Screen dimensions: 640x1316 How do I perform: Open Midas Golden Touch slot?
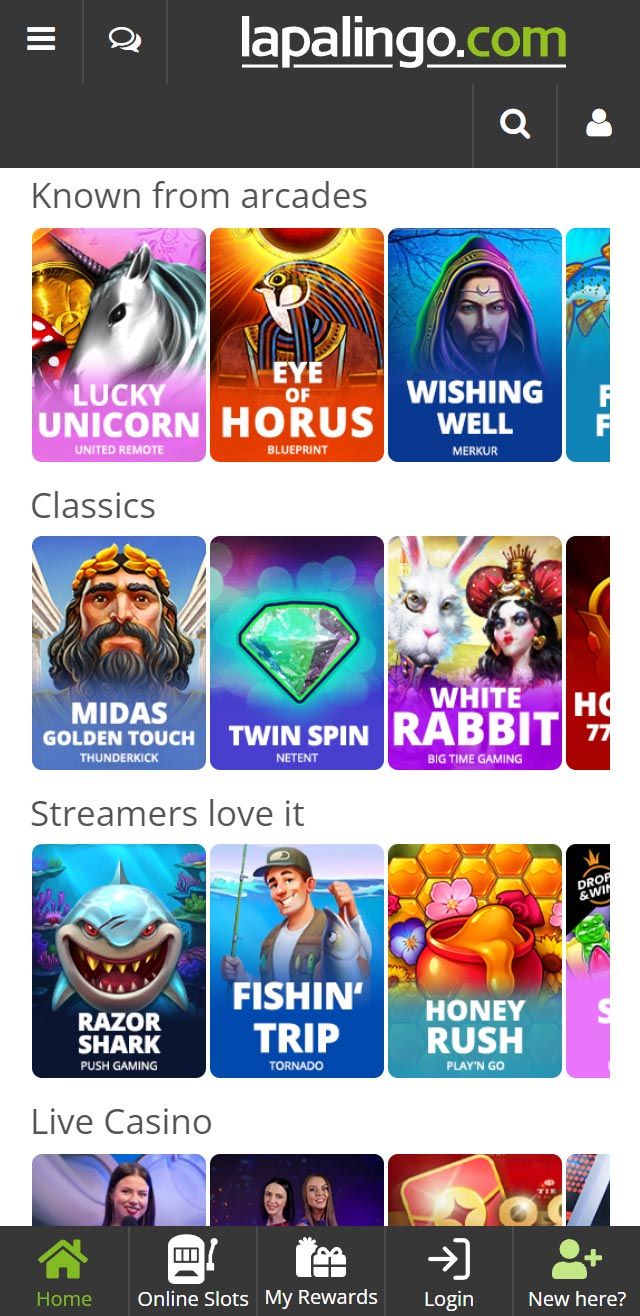(x=119, y=653)
